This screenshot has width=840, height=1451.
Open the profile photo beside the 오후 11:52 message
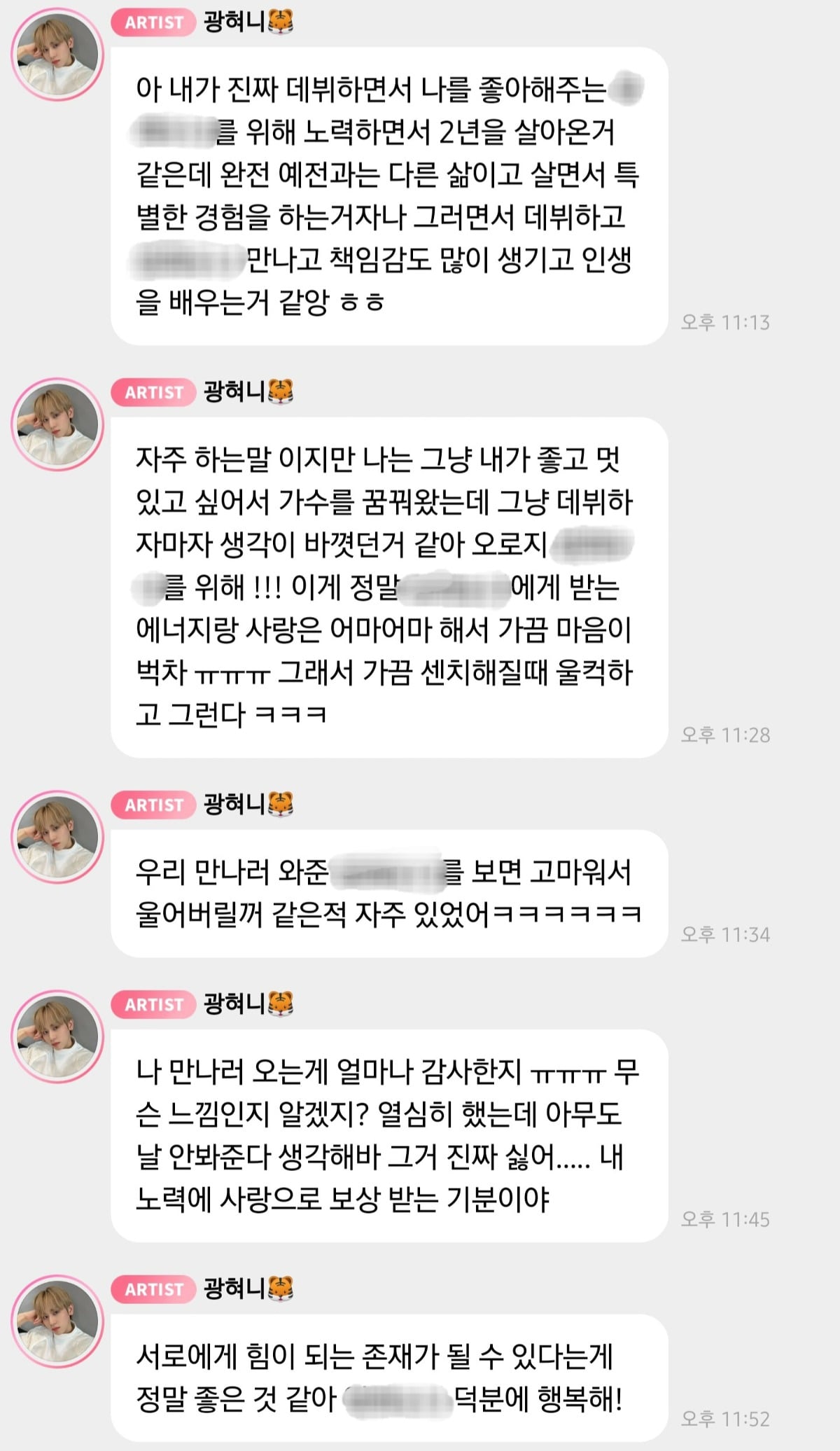point(57,1321)
